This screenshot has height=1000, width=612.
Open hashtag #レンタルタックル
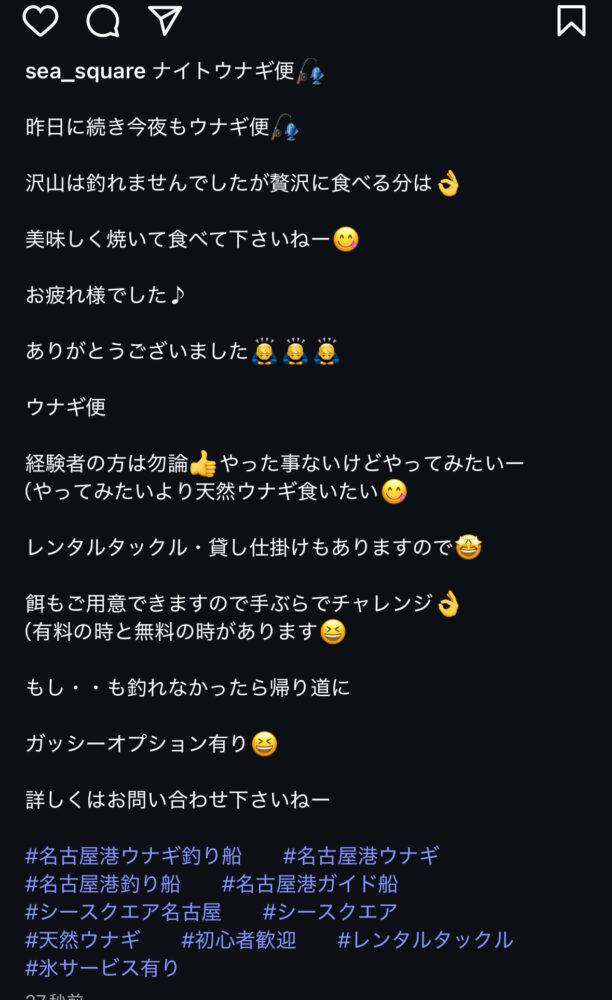pyautogui.click(x=425, y=940)
